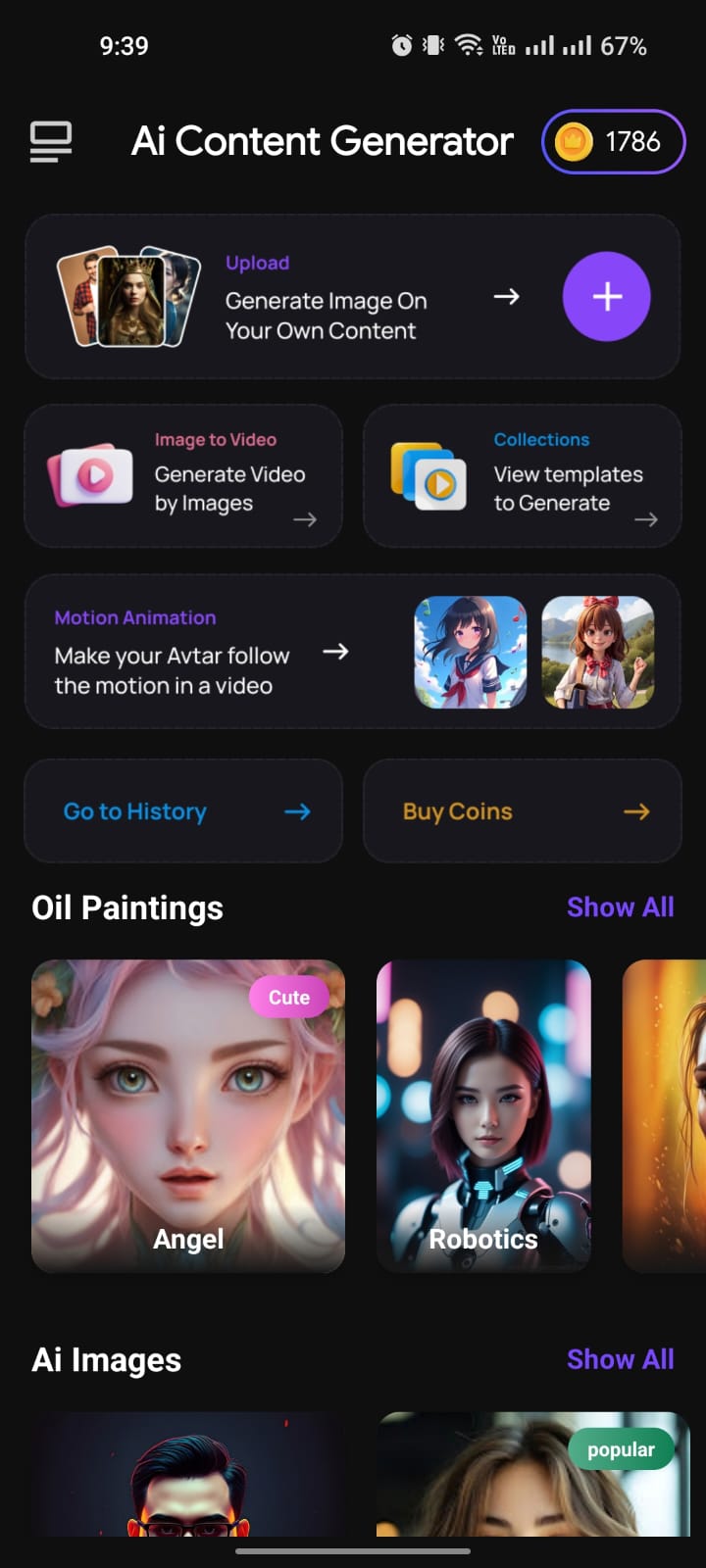Show All templates for Oil Paintings
Image resolution: width=706 pixels, height=1568 pixels.
pos(621,907)
